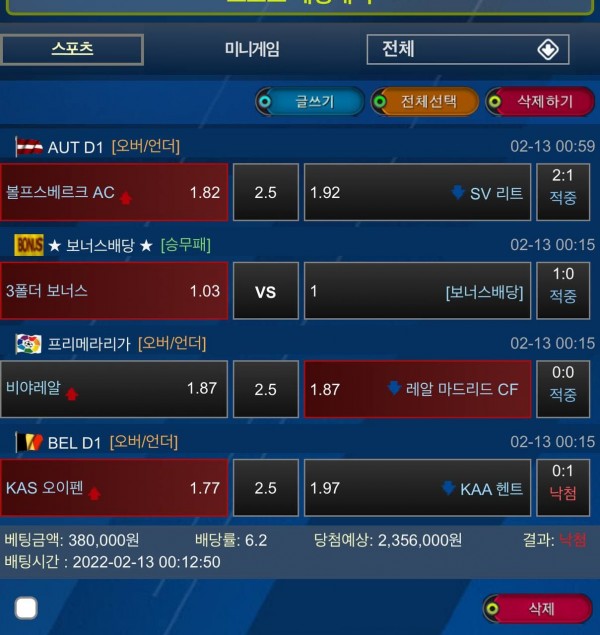Tap the 글쓰기 button
Screen dimensions: 600x635
pyautogui.click(x=308, y=101)
